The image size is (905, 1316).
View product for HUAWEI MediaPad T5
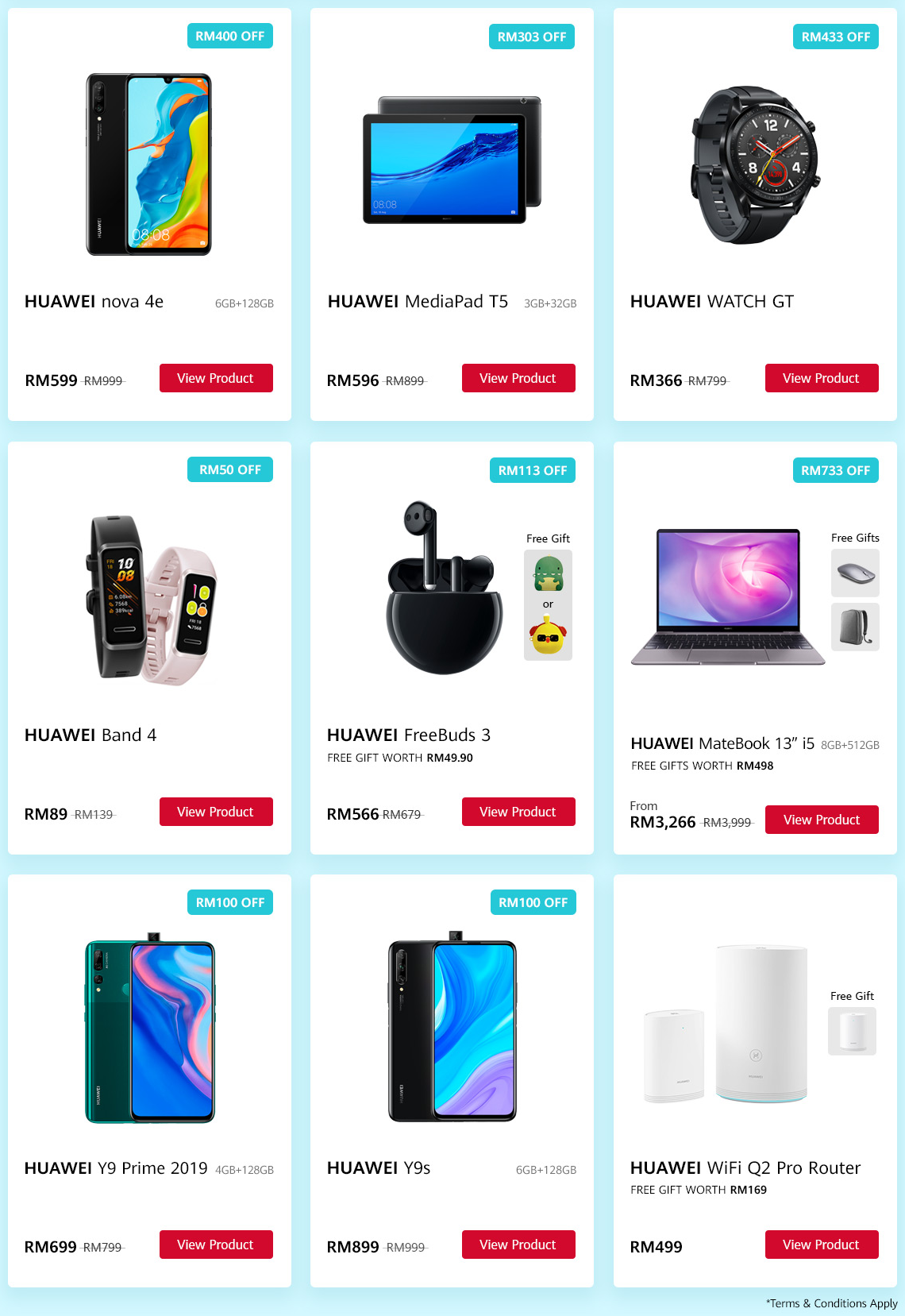click(518, 378)
